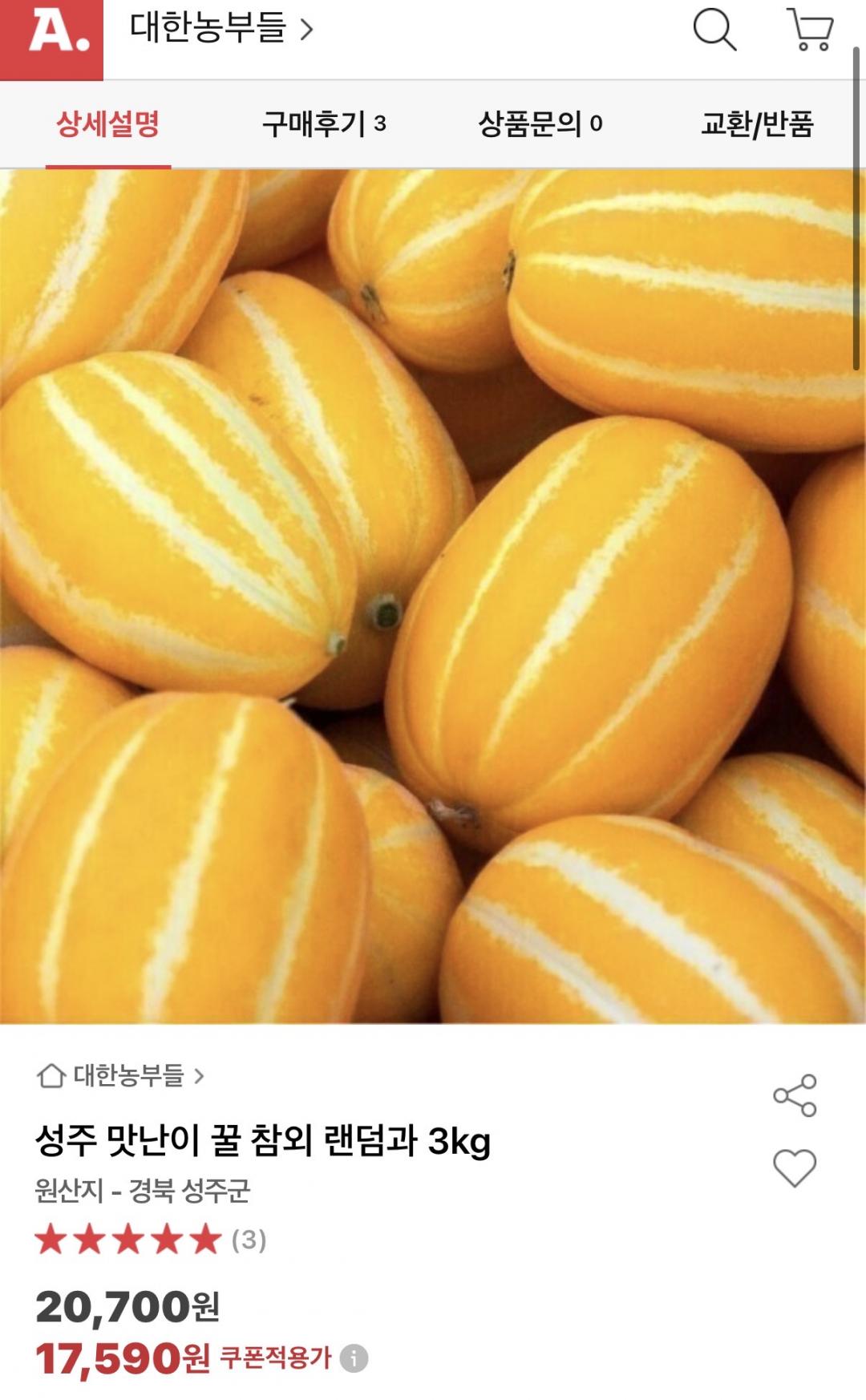Screen dimensions: 866x1400
Task: View the 교환/반품 tab
Action: [x=757, y=124]
